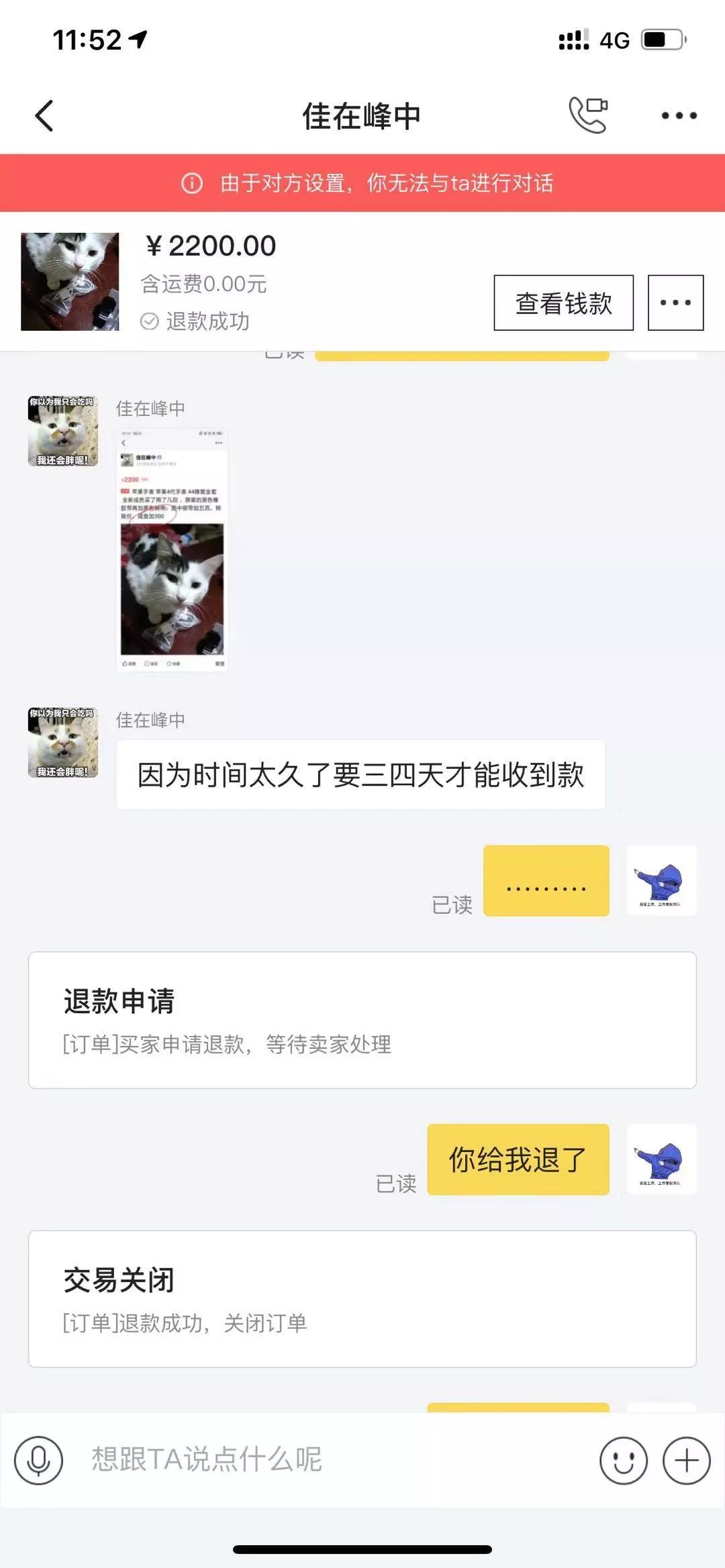
Task: Tap the 查看钱款 button
Action: [x=563, y=303]
